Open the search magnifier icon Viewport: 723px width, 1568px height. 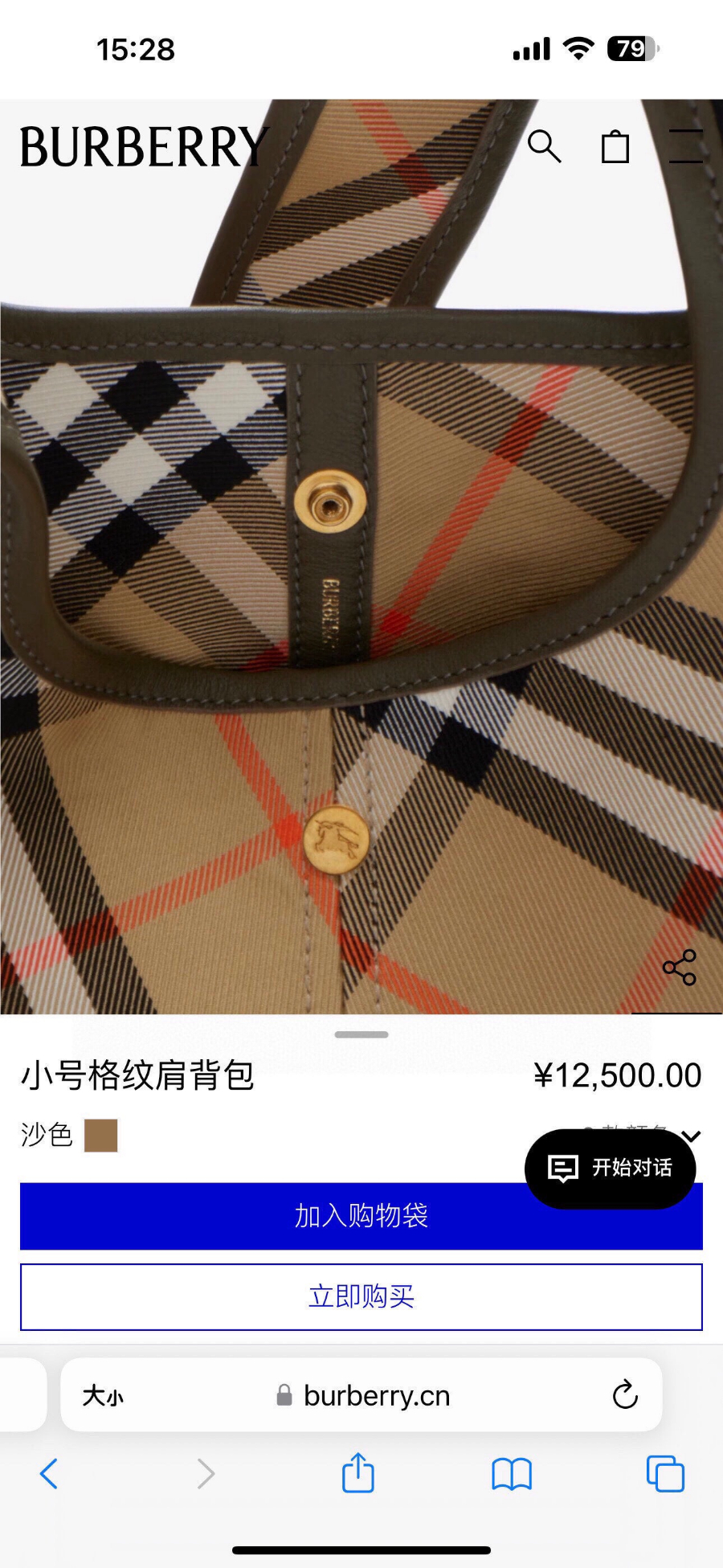tap(544, 146)
